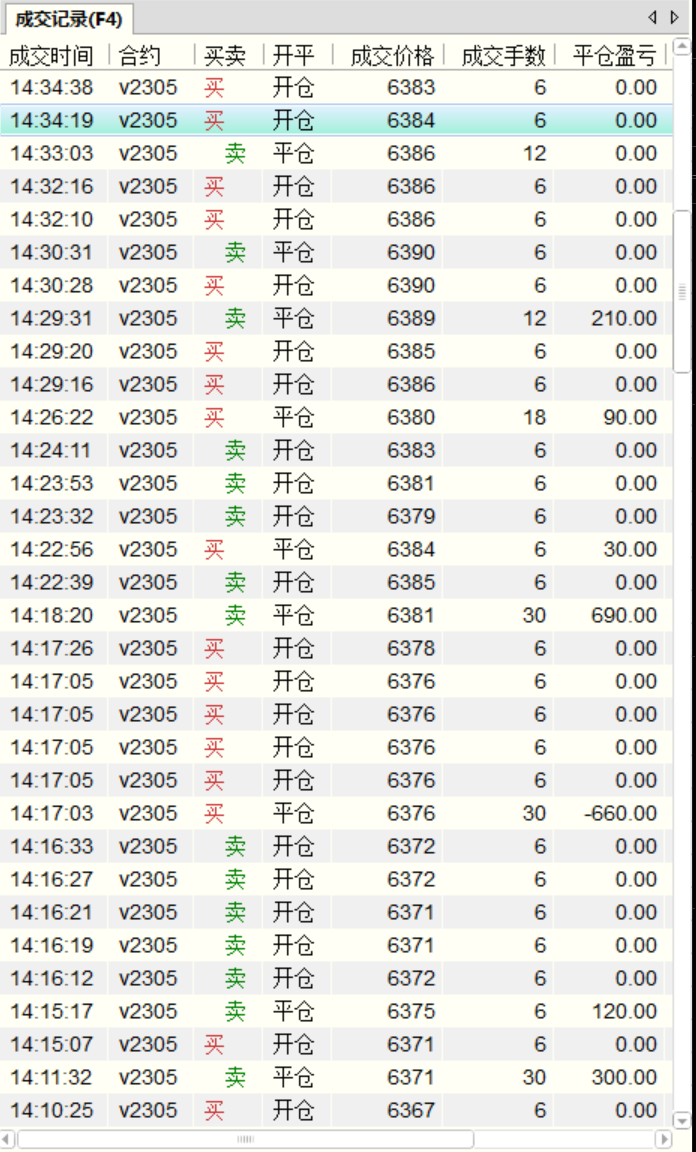Sort by the 开平 column header

pyautogui.click(x=294, y=55)
